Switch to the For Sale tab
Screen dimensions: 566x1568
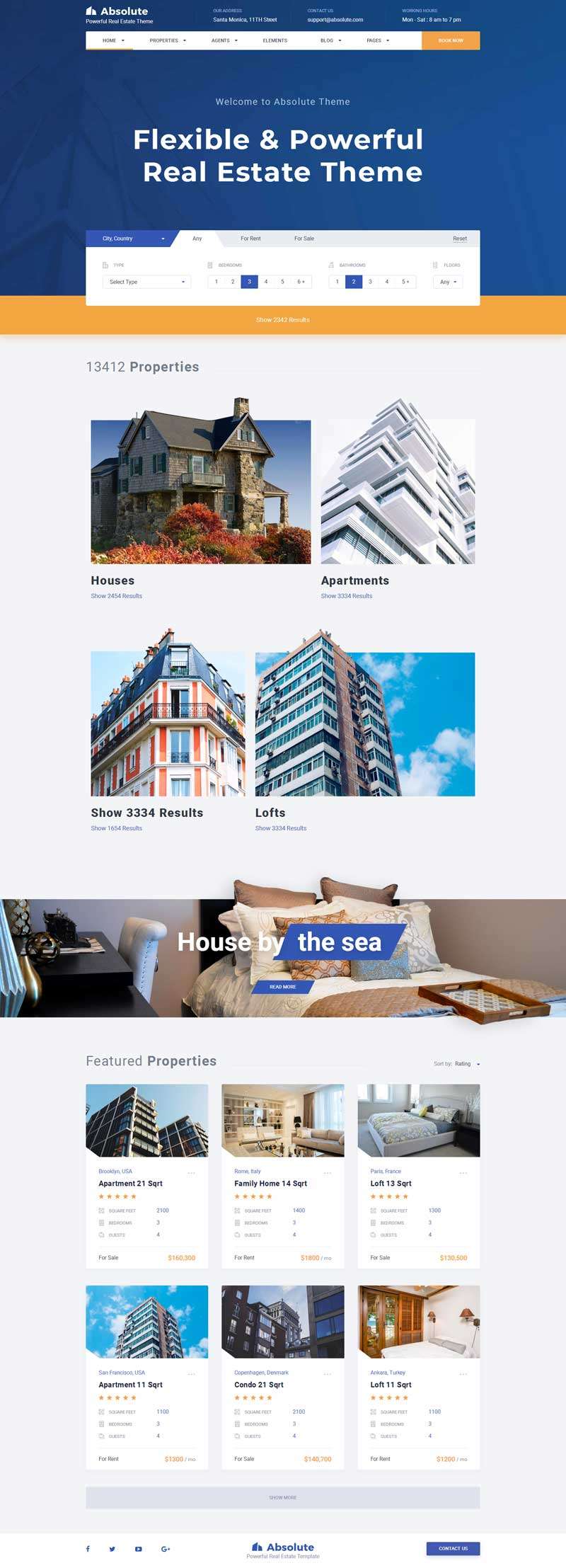click(x=304, y=239)
